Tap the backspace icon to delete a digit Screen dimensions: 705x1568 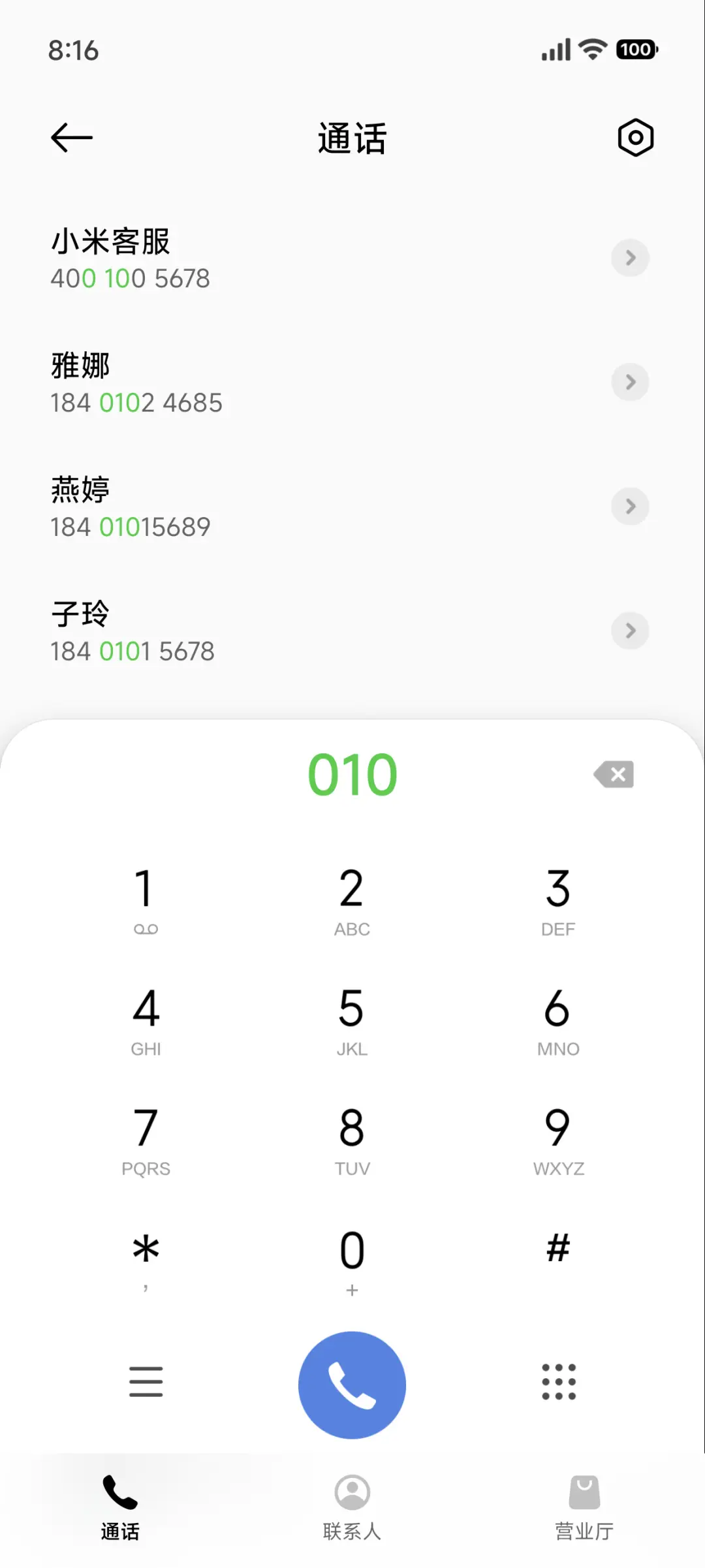coord(612,774)
